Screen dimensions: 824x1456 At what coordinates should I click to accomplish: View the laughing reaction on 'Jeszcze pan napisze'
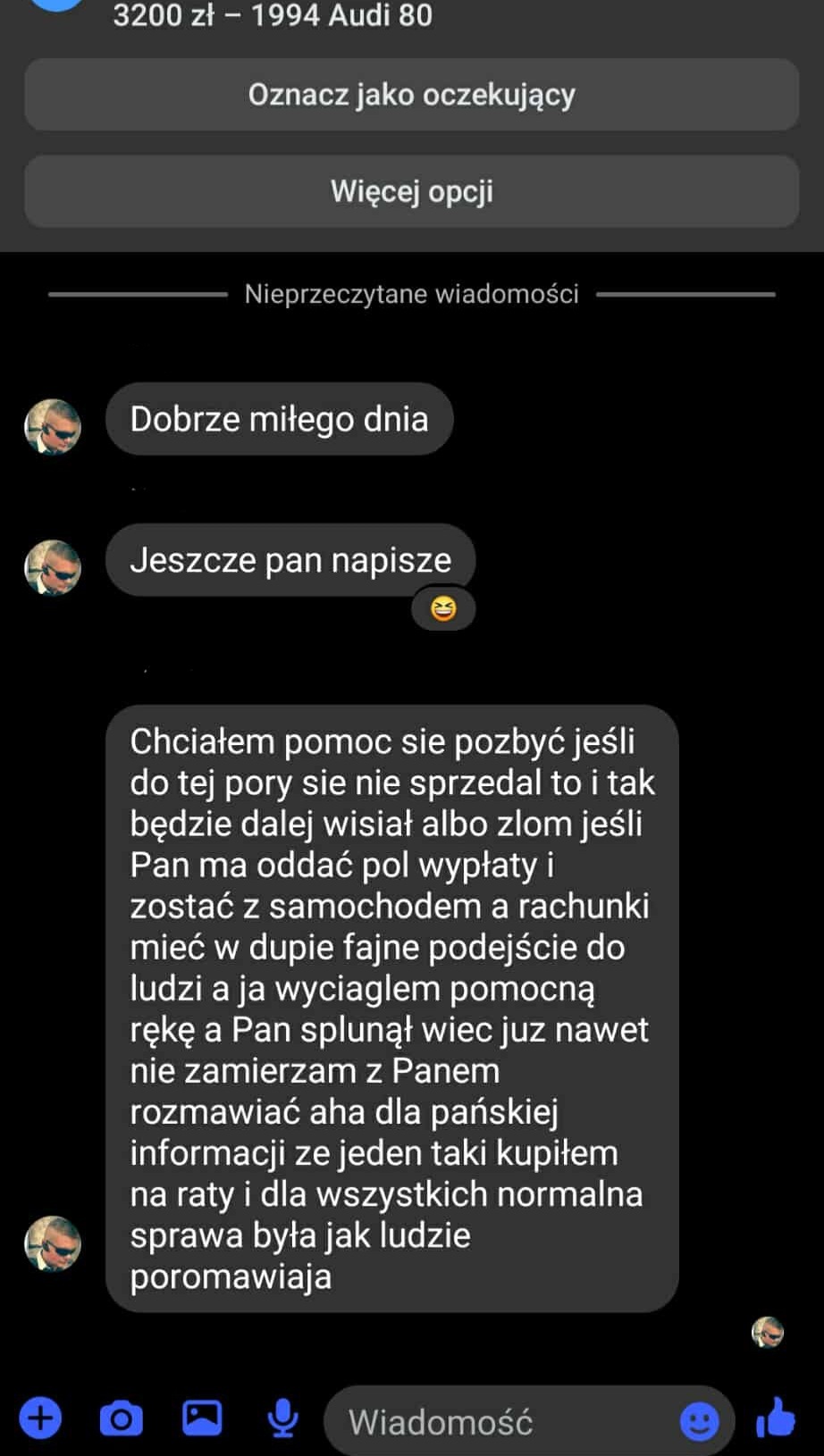click(x=443, y=609)
